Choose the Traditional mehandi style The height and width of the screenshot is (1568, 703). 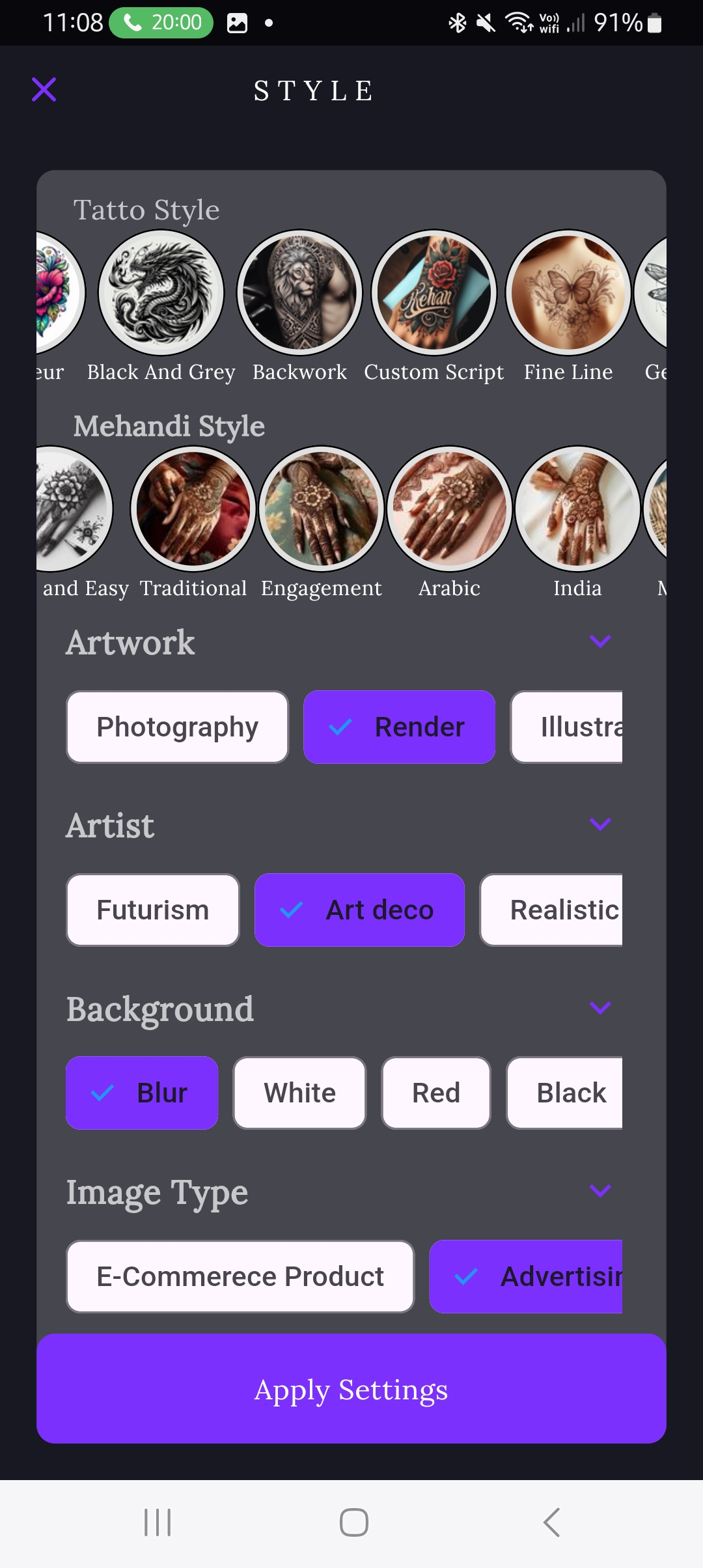click(193, 509)
